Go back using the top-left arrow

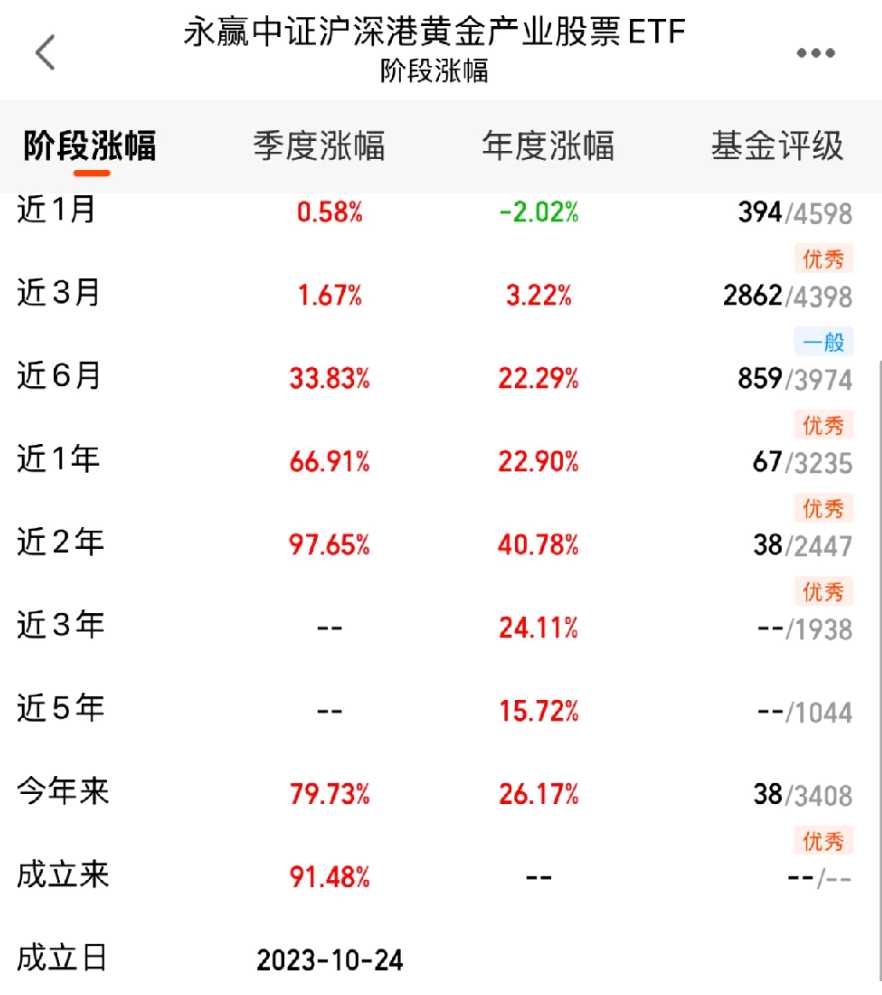click(x=46, y=53)
